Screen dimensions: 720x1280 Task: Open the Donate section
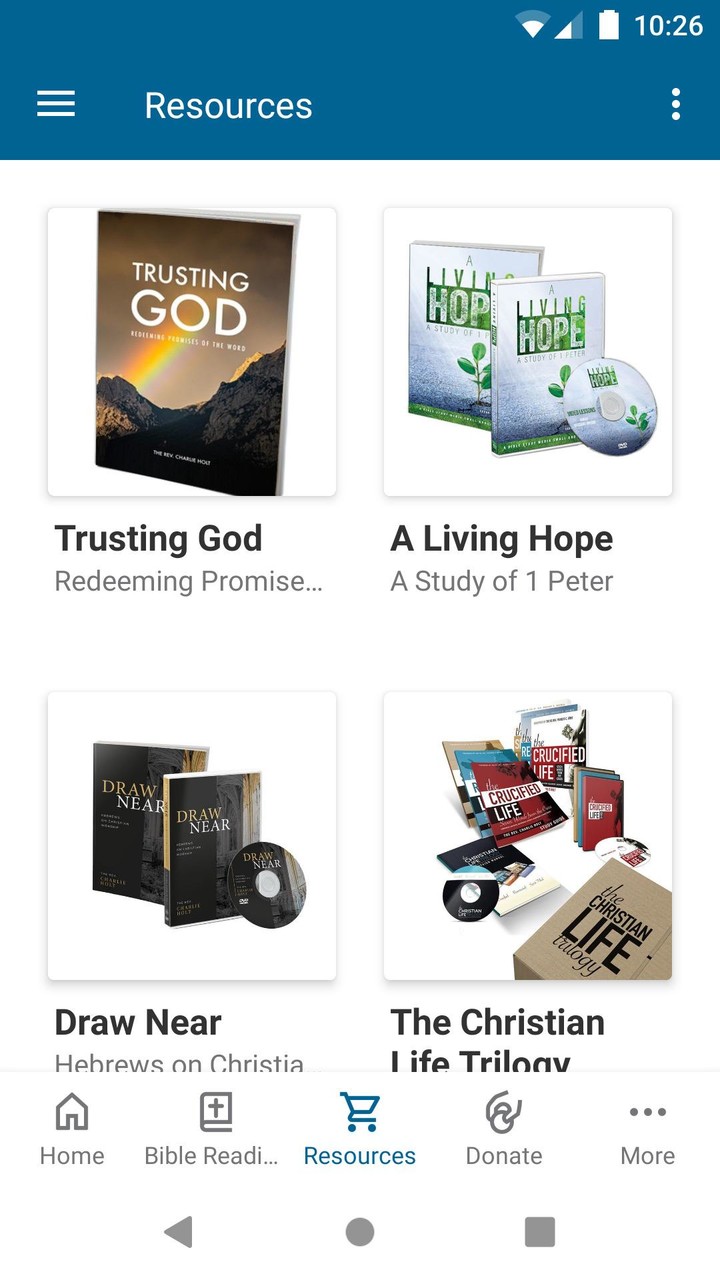point(503,1128)
